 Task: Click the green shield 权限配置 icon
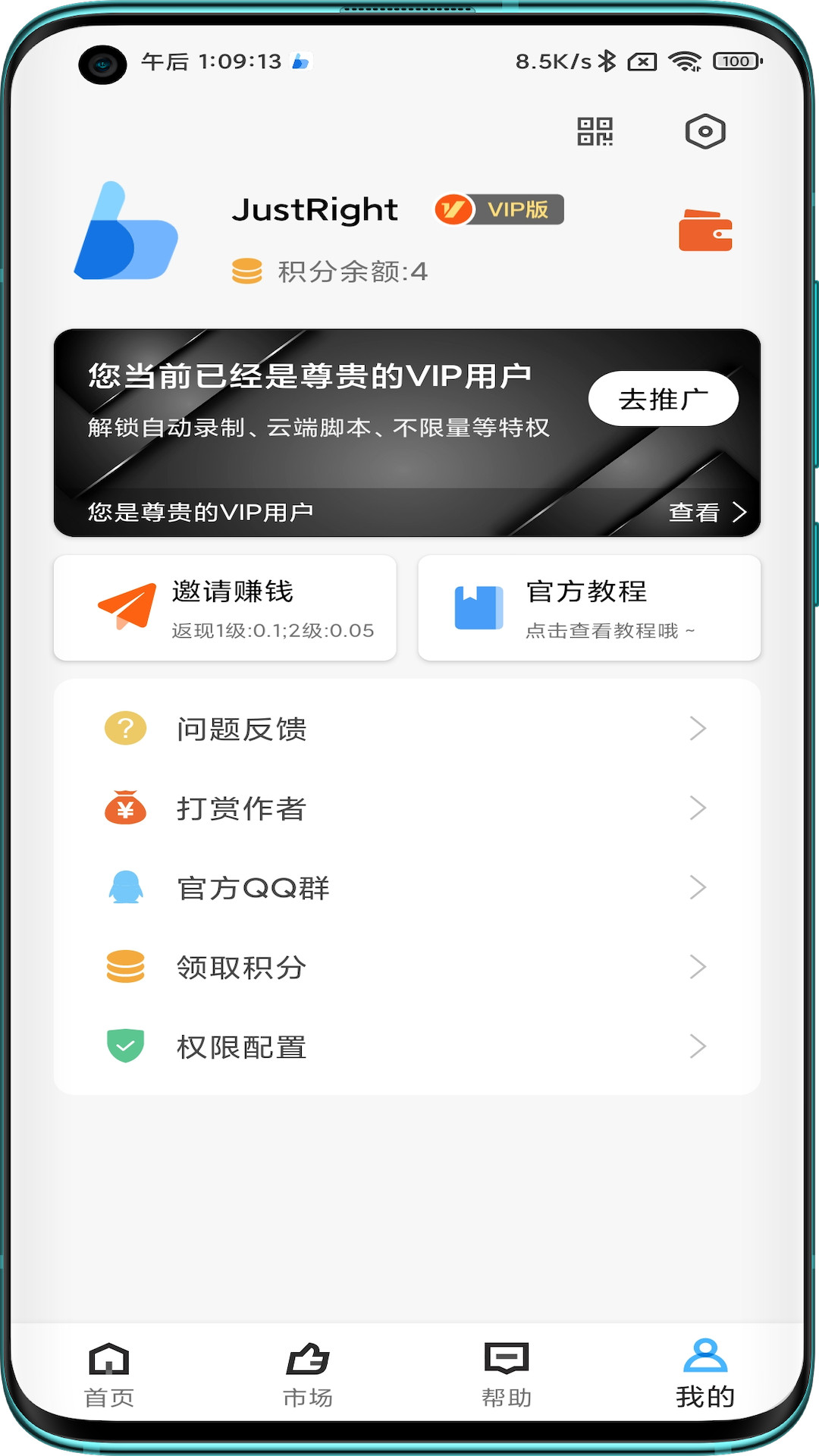click(x=126, y=1045)
